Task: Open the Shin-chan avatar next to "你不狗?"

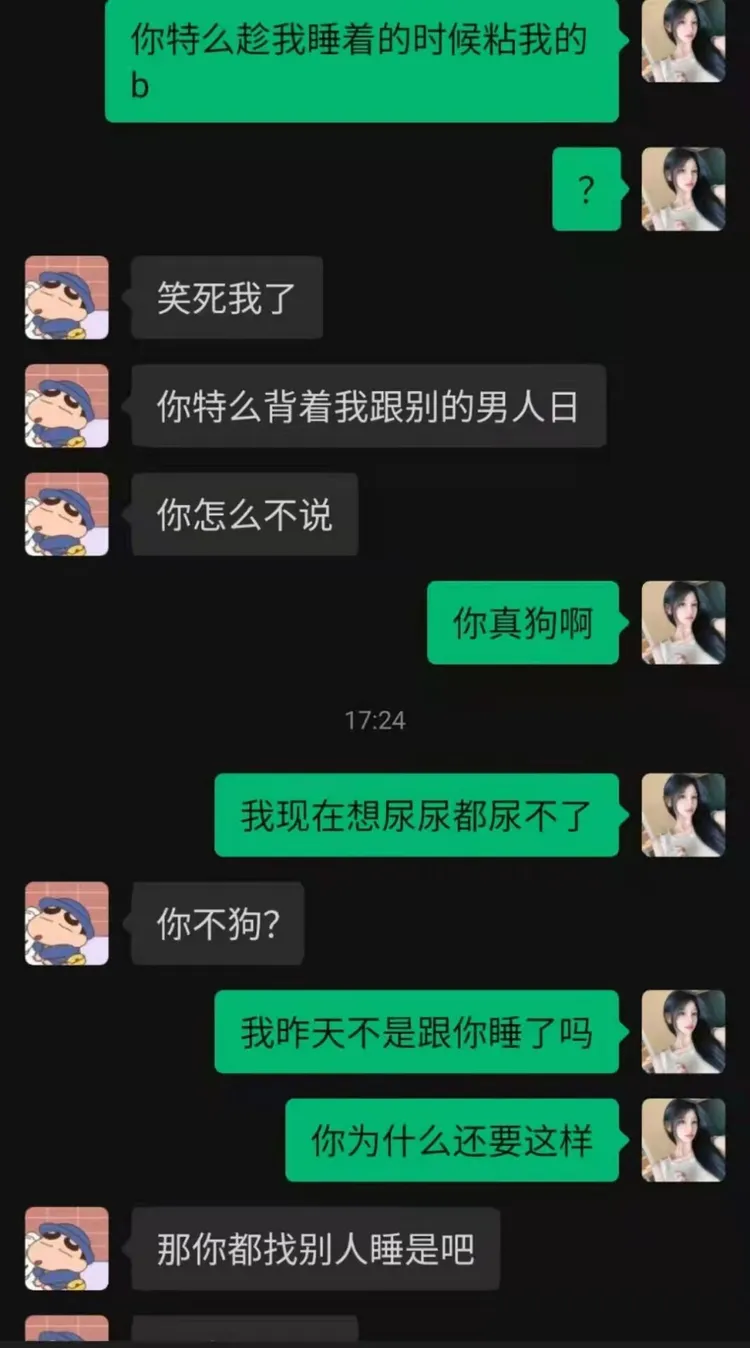Action: 66,922
